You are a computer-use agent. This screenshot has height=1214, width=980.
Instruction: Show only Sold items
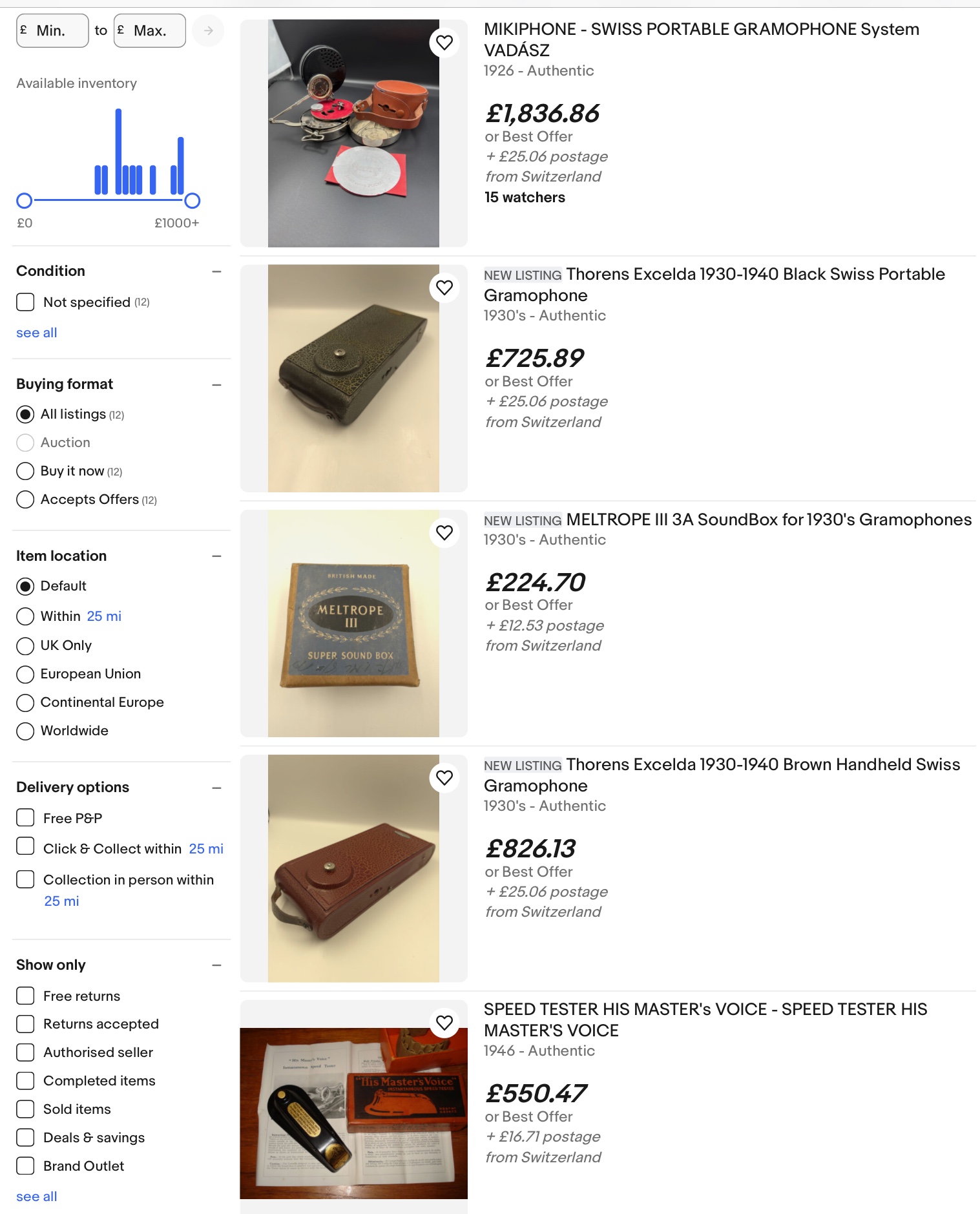click(25, 1109)
